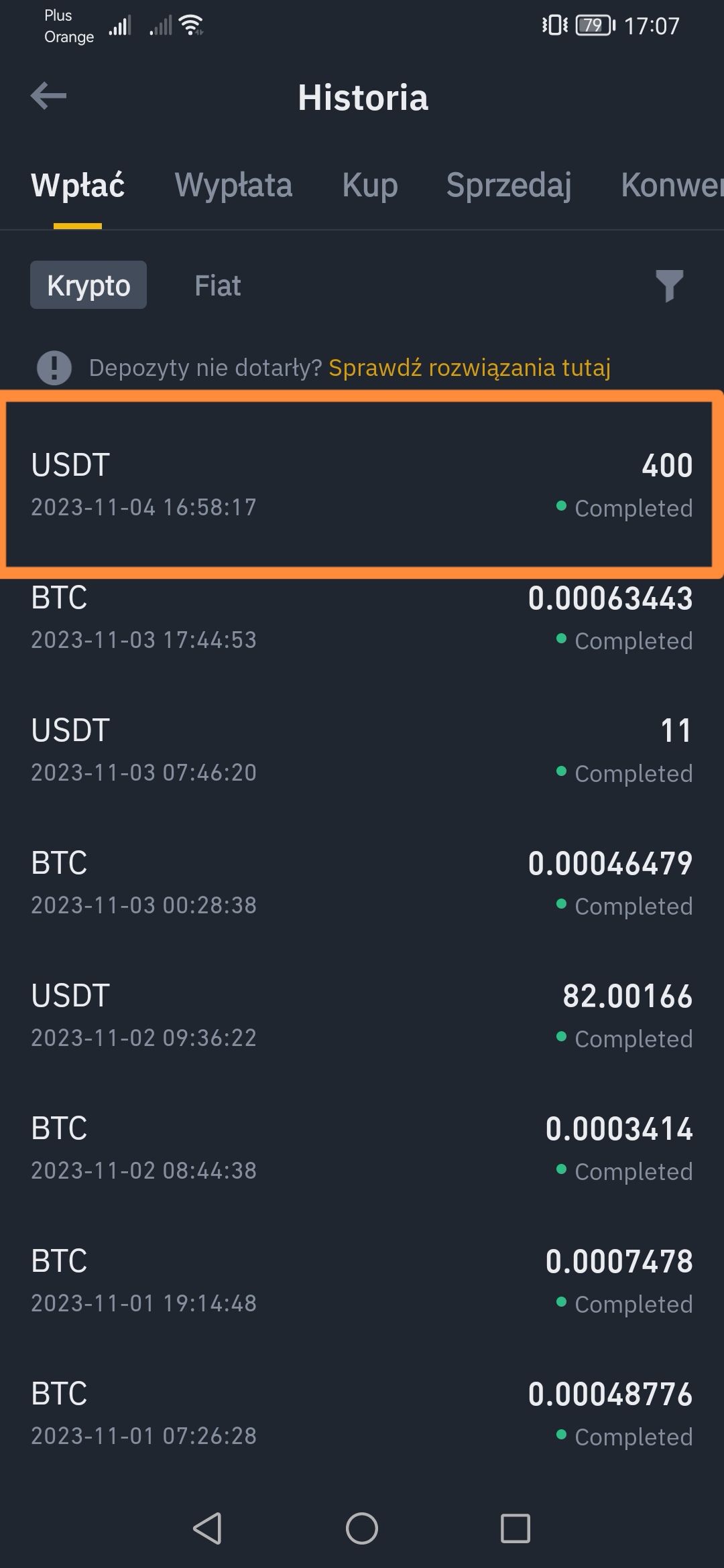This screenshot has width=724, height=1568.
Task: Go back using the header arrow
Action: click(48, 96)
